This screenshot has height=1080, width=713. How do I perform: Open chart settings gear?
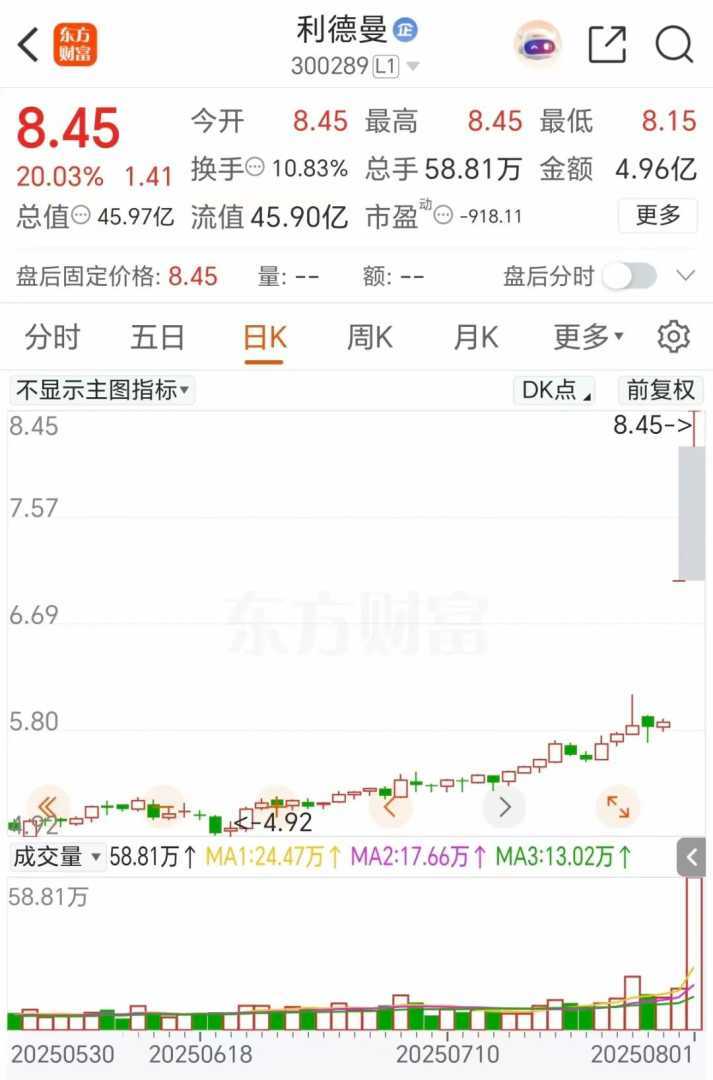click(x=674, y=338)
